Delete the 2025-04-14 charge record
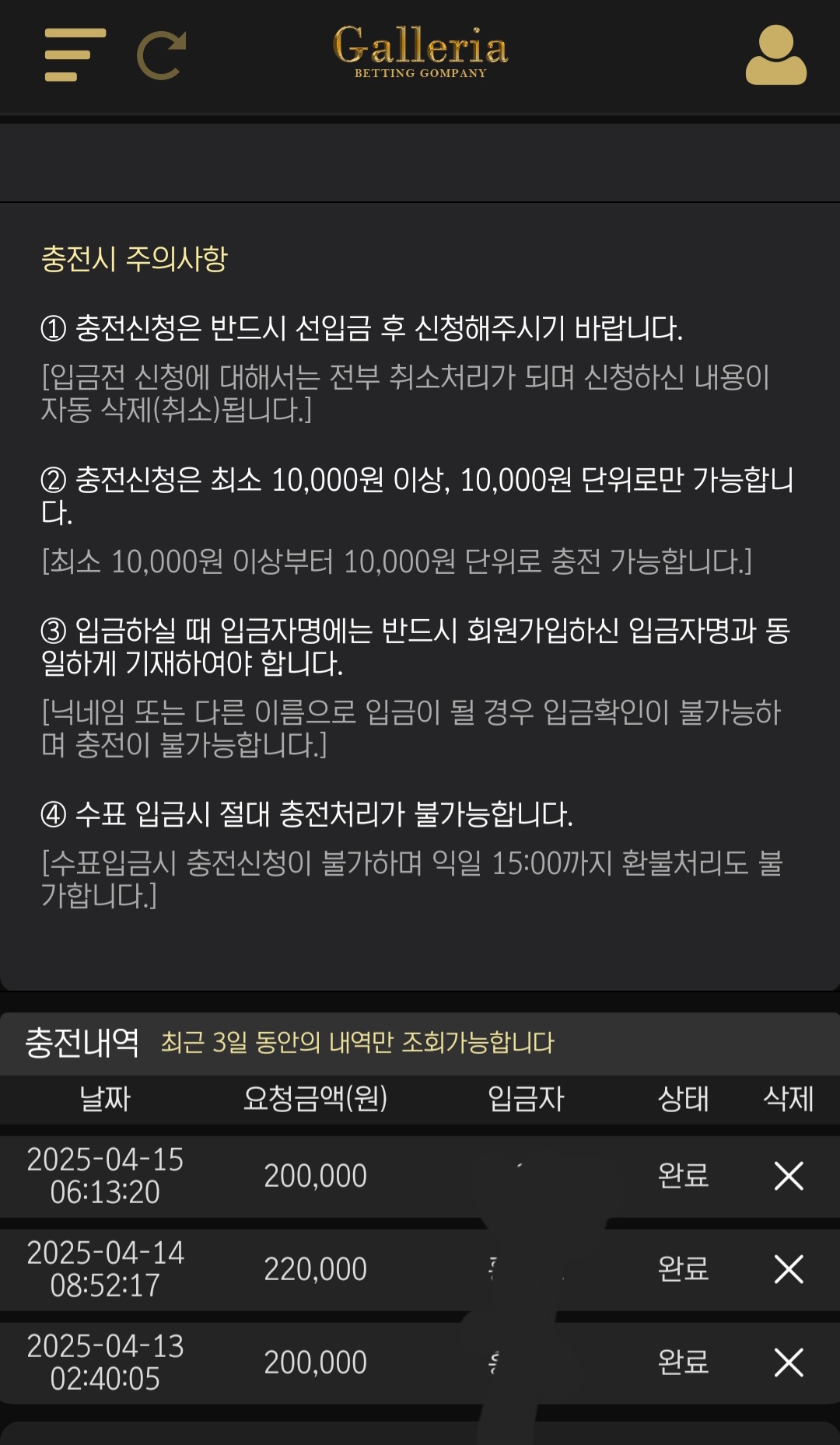Image resolution: width=840 pixels, height=1445 pixels. [789, 1269]
